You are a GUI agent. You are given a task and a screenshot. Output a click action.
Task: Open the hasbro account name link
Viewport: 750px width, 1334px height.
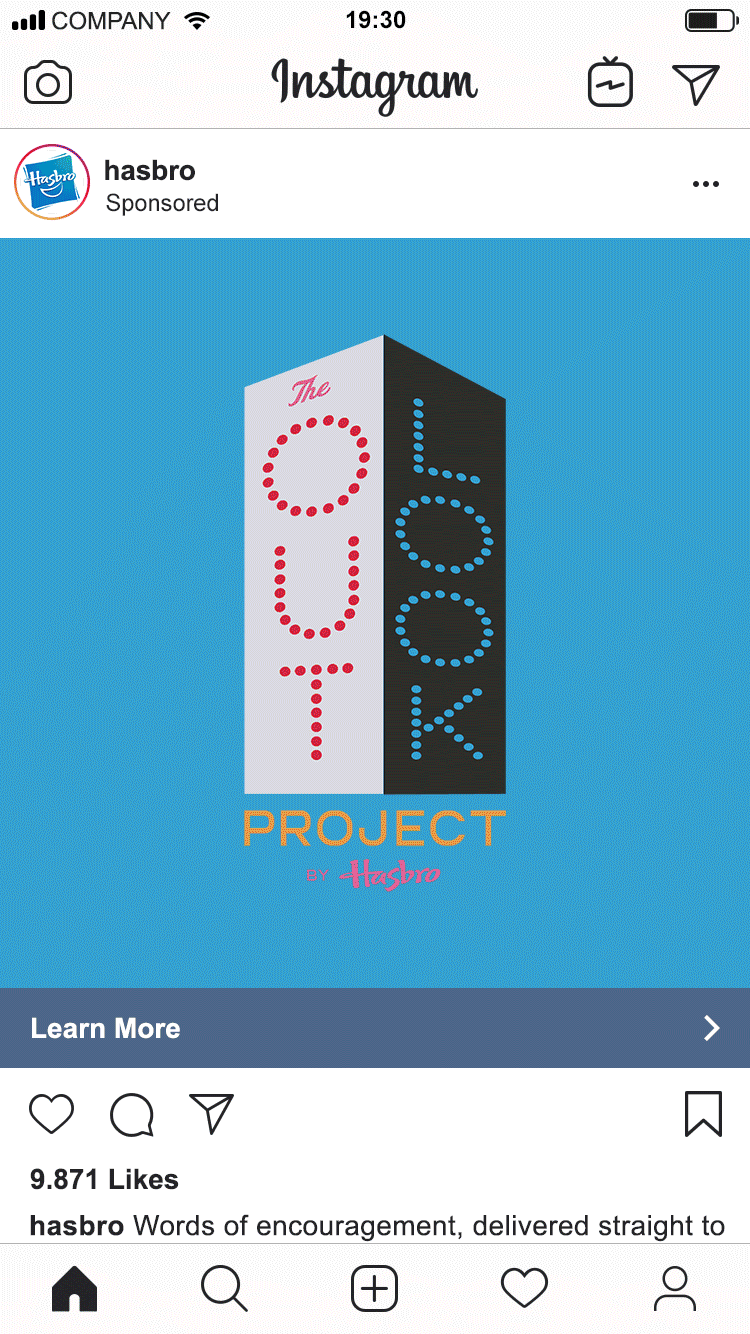(150, 170)
